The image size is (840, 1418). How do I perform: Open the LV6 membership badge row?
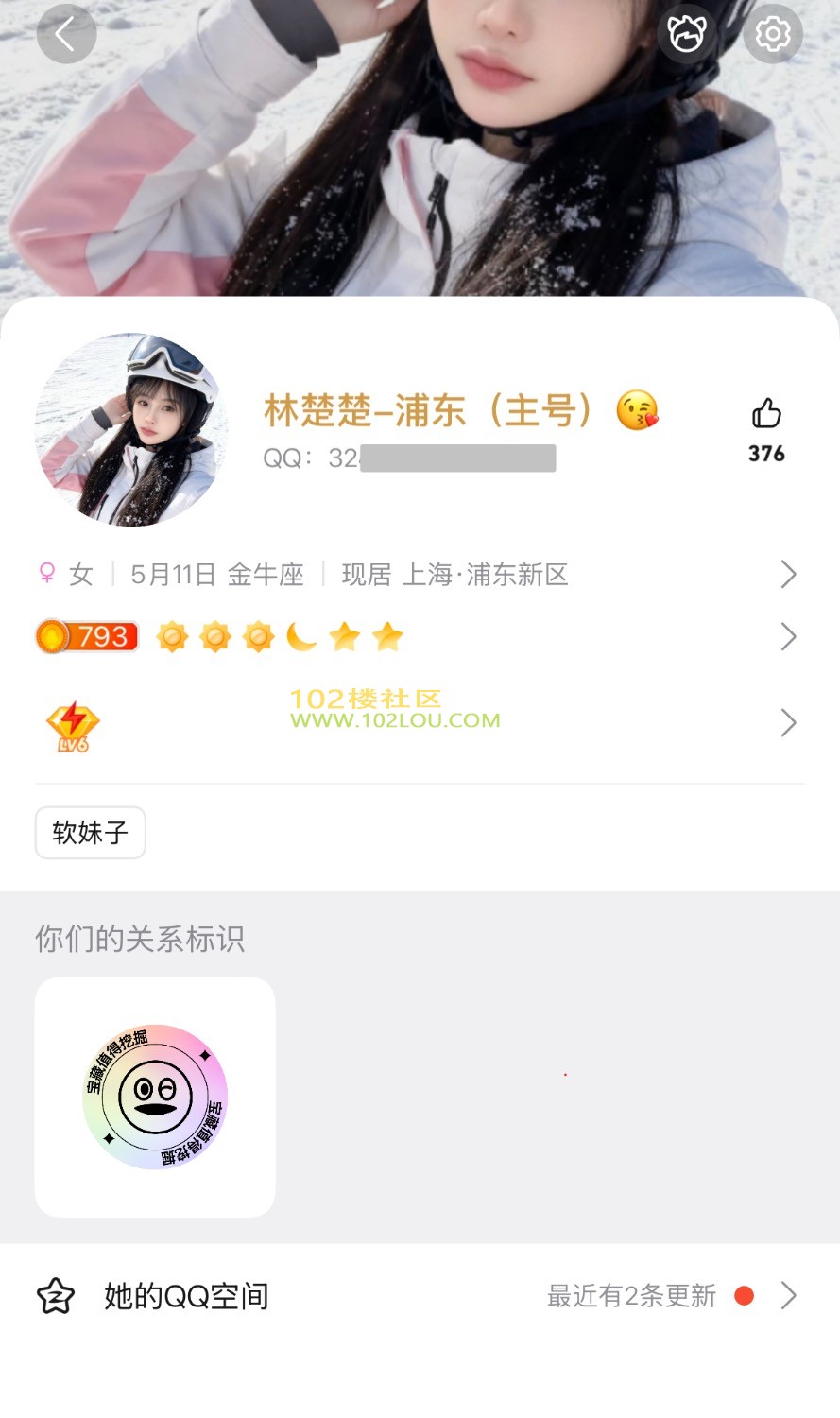[x=416, y=724]
